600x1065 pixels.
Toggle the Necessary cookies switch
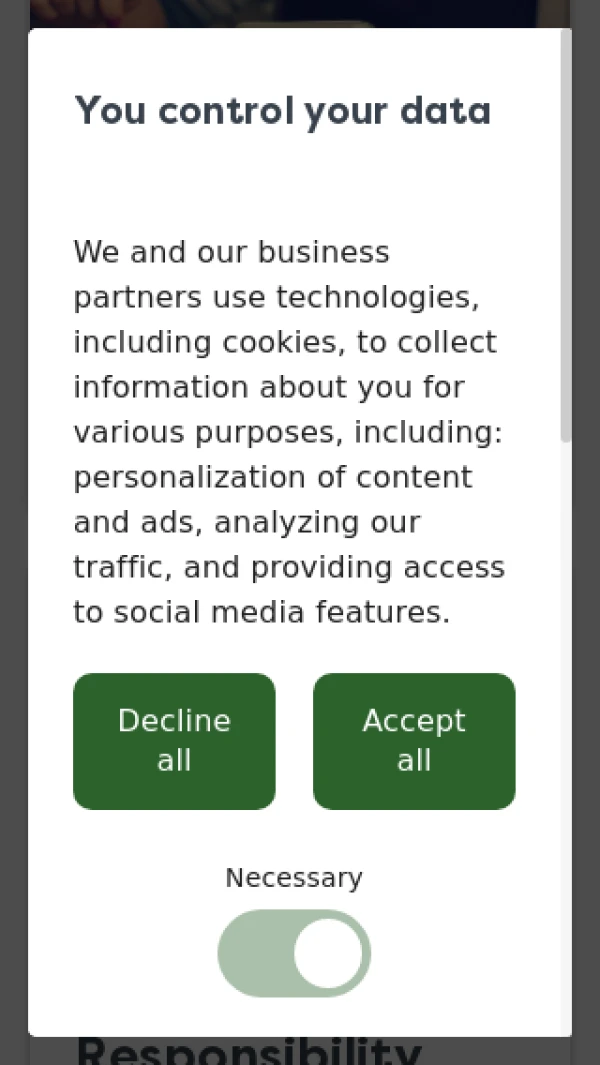pyautogui.click(x=294, y=953)
